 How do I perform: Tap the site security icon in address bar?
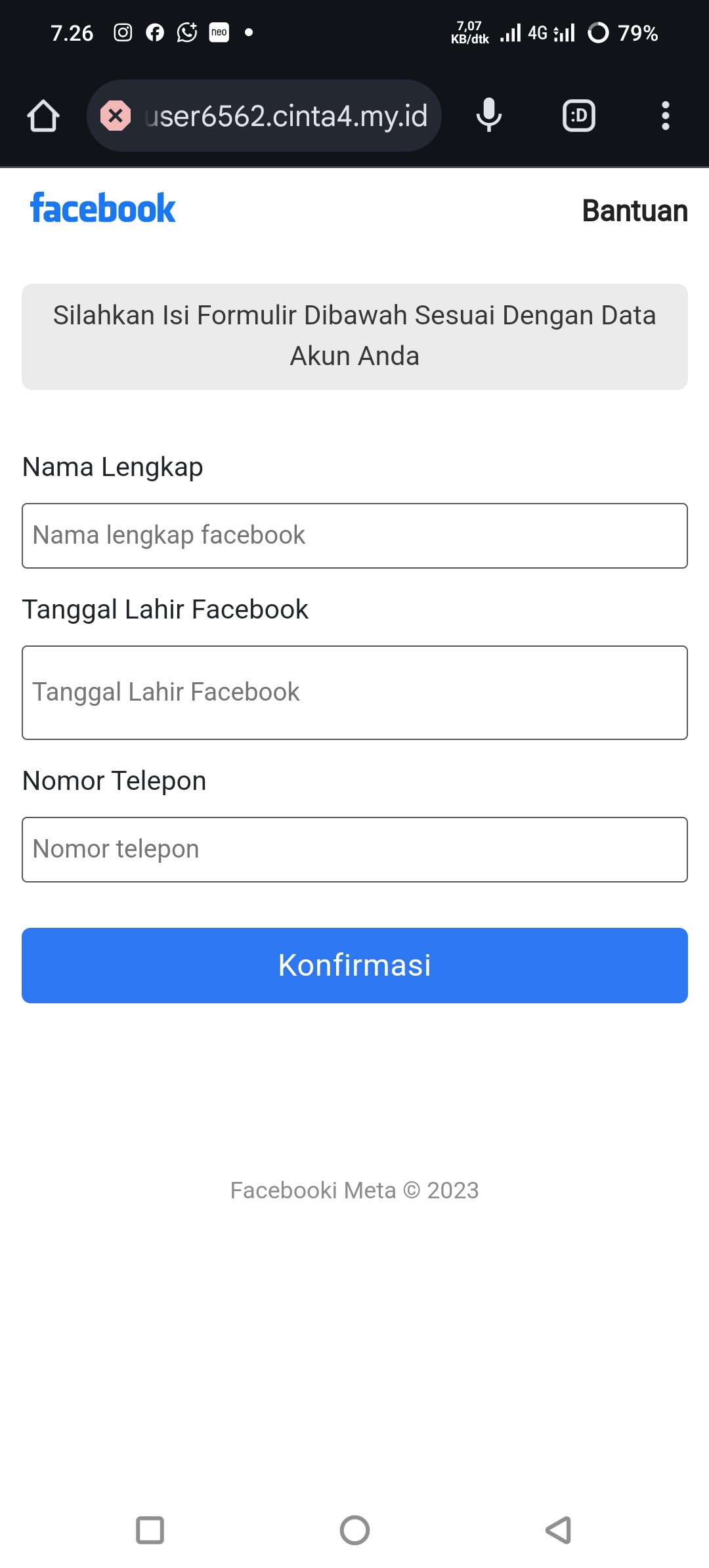pyautogui.click(x=115, y=116)
